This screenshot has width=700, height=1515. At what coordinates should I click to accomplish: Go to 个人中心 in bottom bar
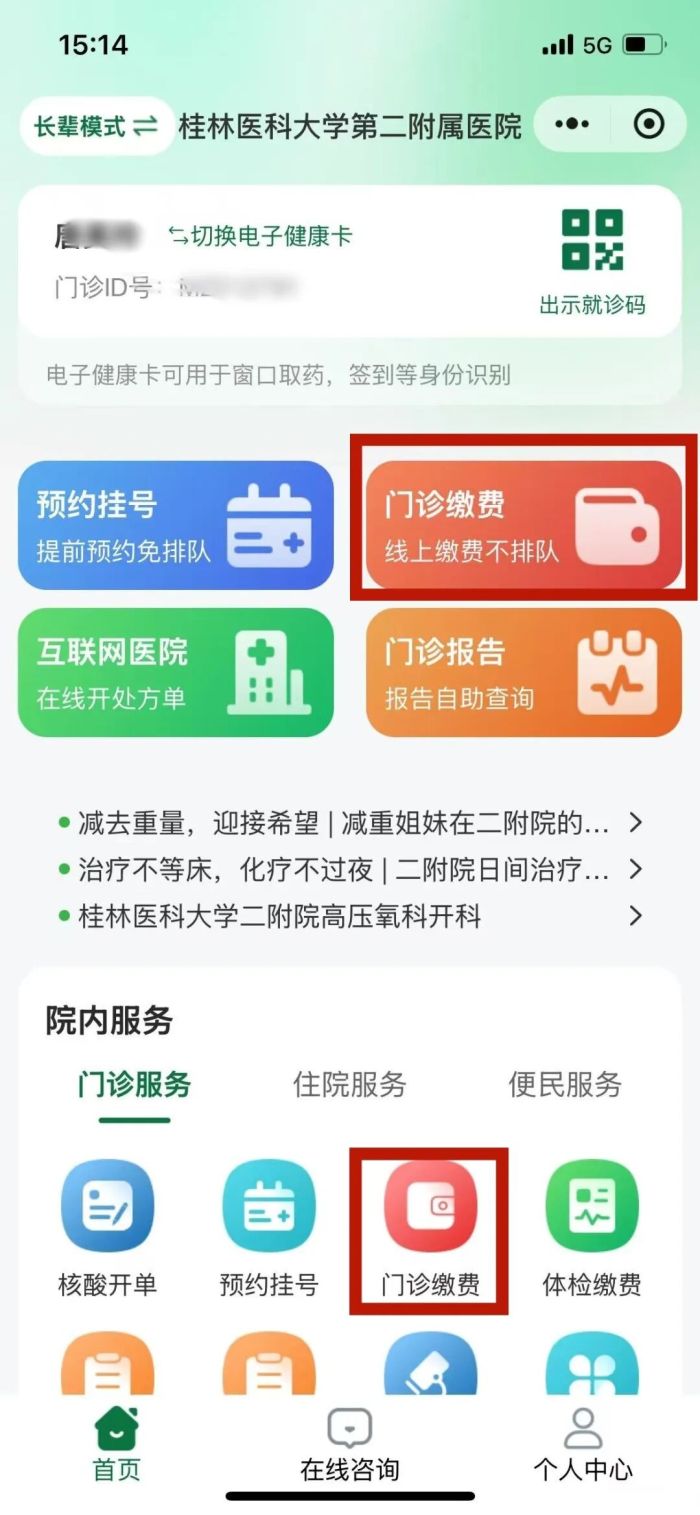point(582,1445)
